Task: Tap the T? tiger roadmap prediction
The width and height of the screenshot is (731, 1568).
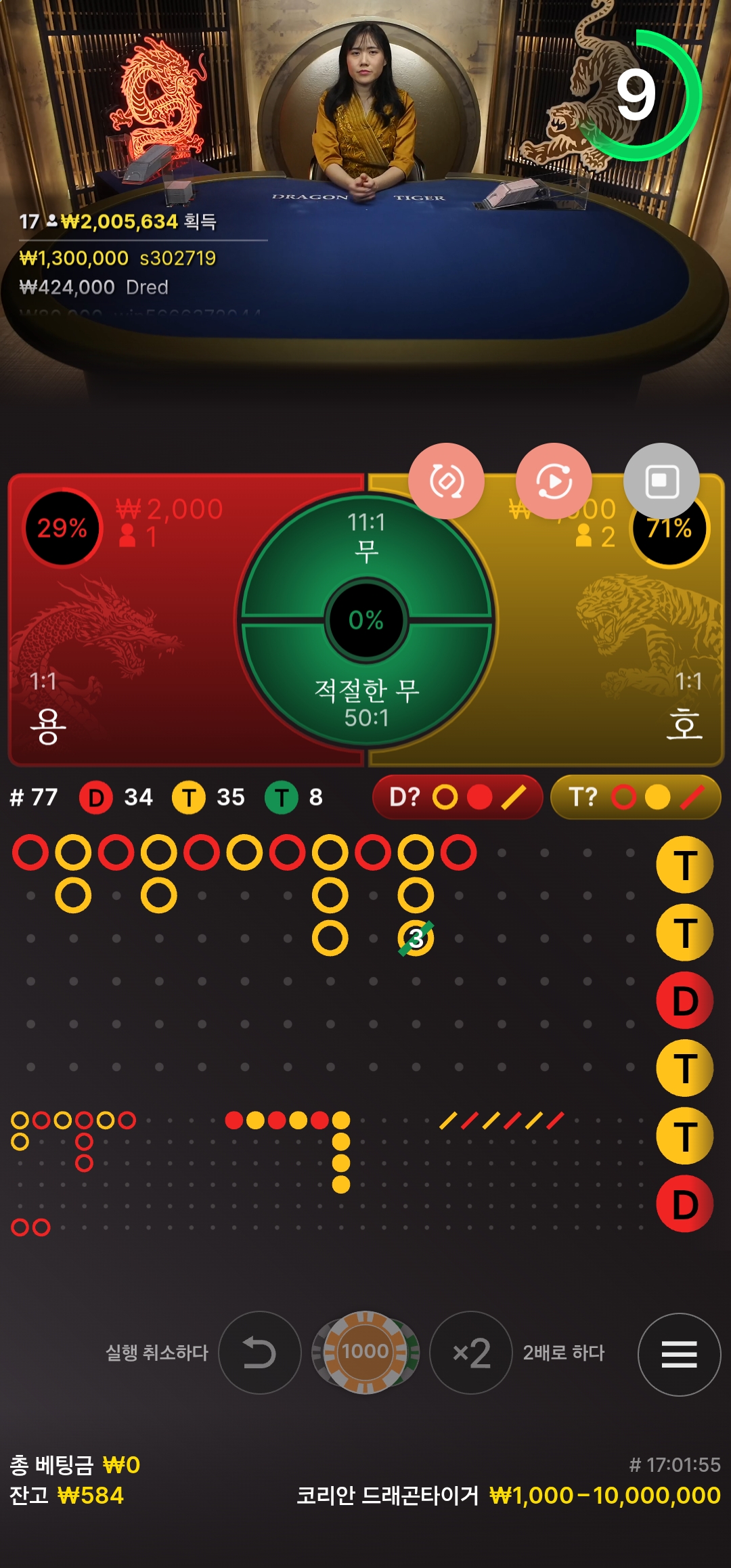Action: (636, 797)
